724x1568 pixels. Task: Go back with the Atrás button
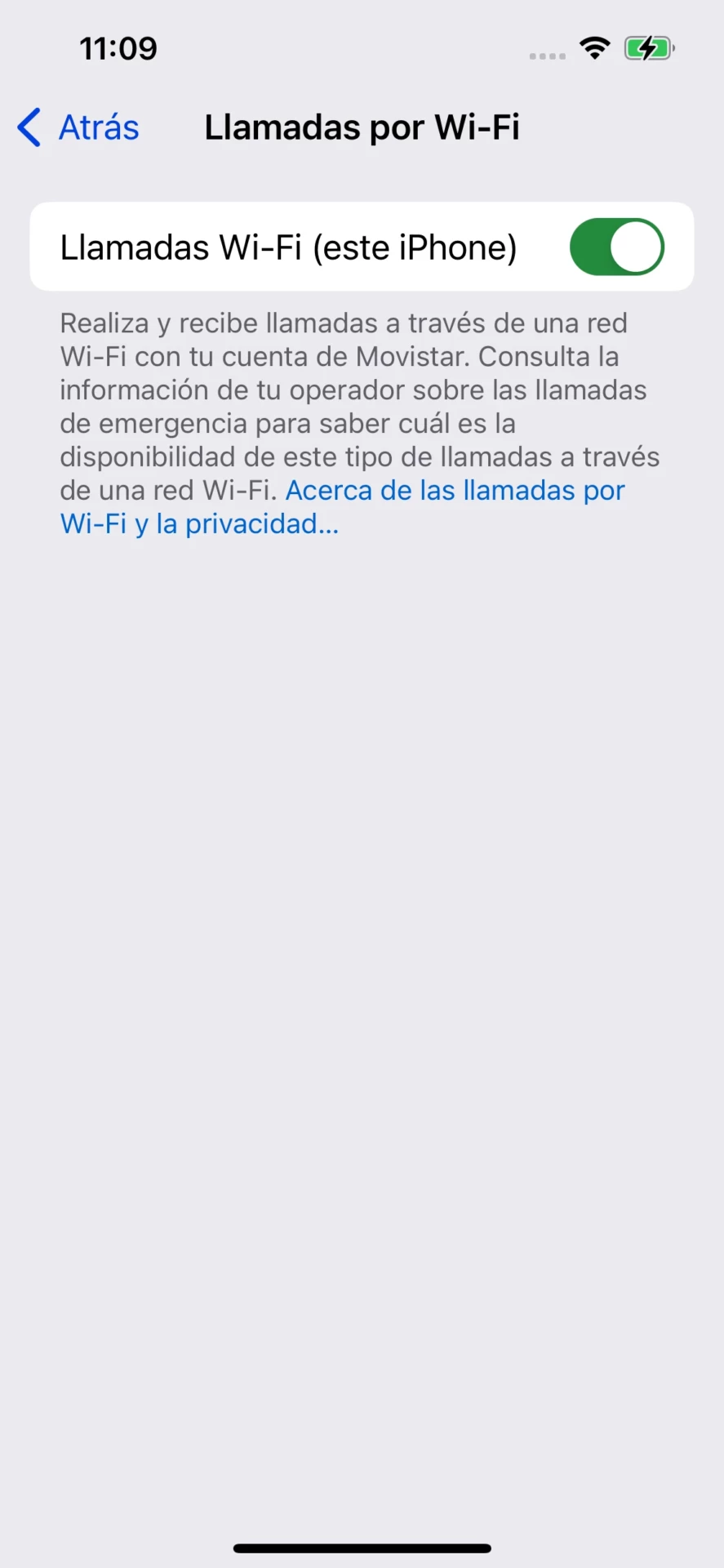point(78,127)
